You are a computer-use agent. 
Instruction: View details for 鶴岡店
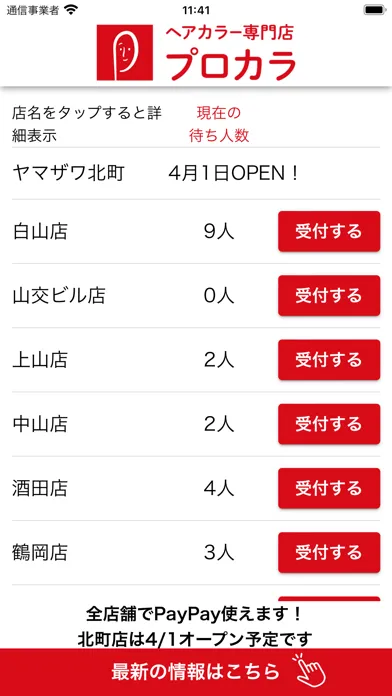point(40,553)
